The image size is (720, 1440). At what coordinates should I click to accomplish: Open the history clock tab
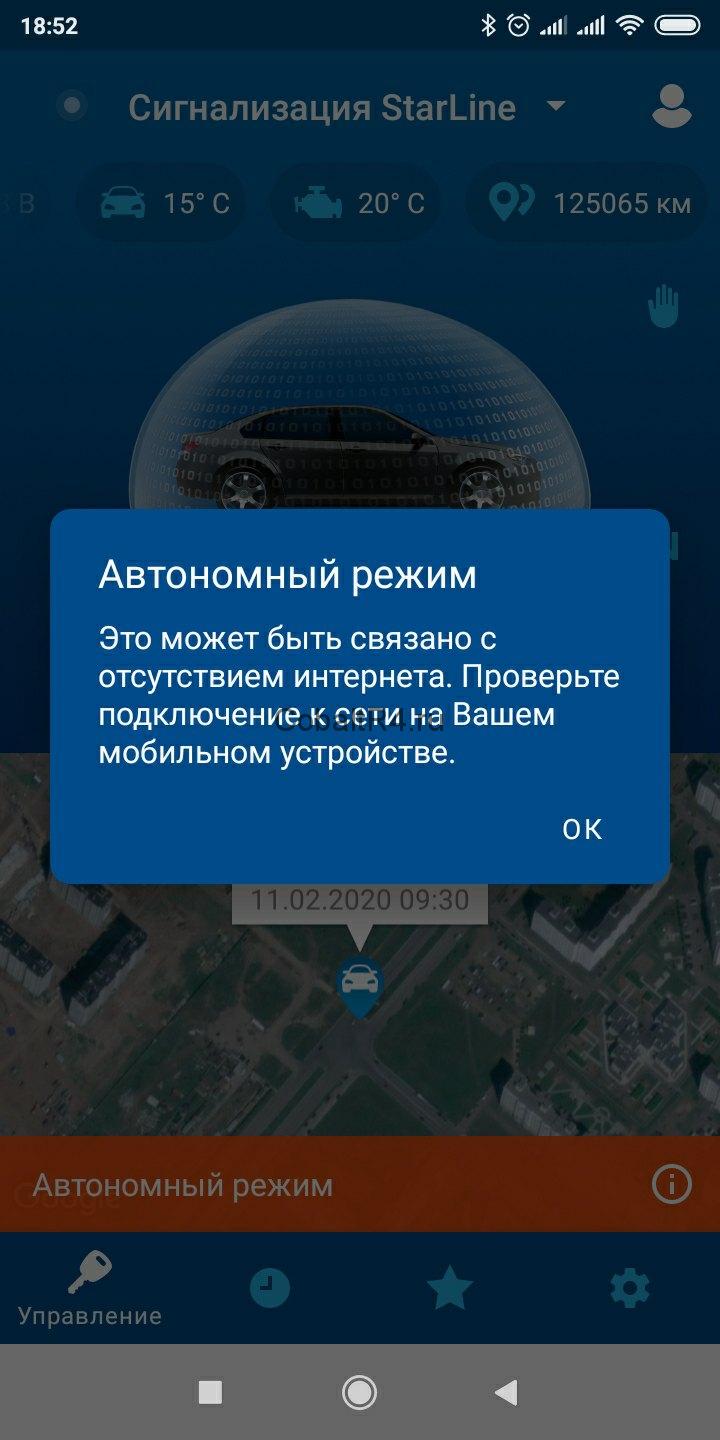click(270, 1289)
